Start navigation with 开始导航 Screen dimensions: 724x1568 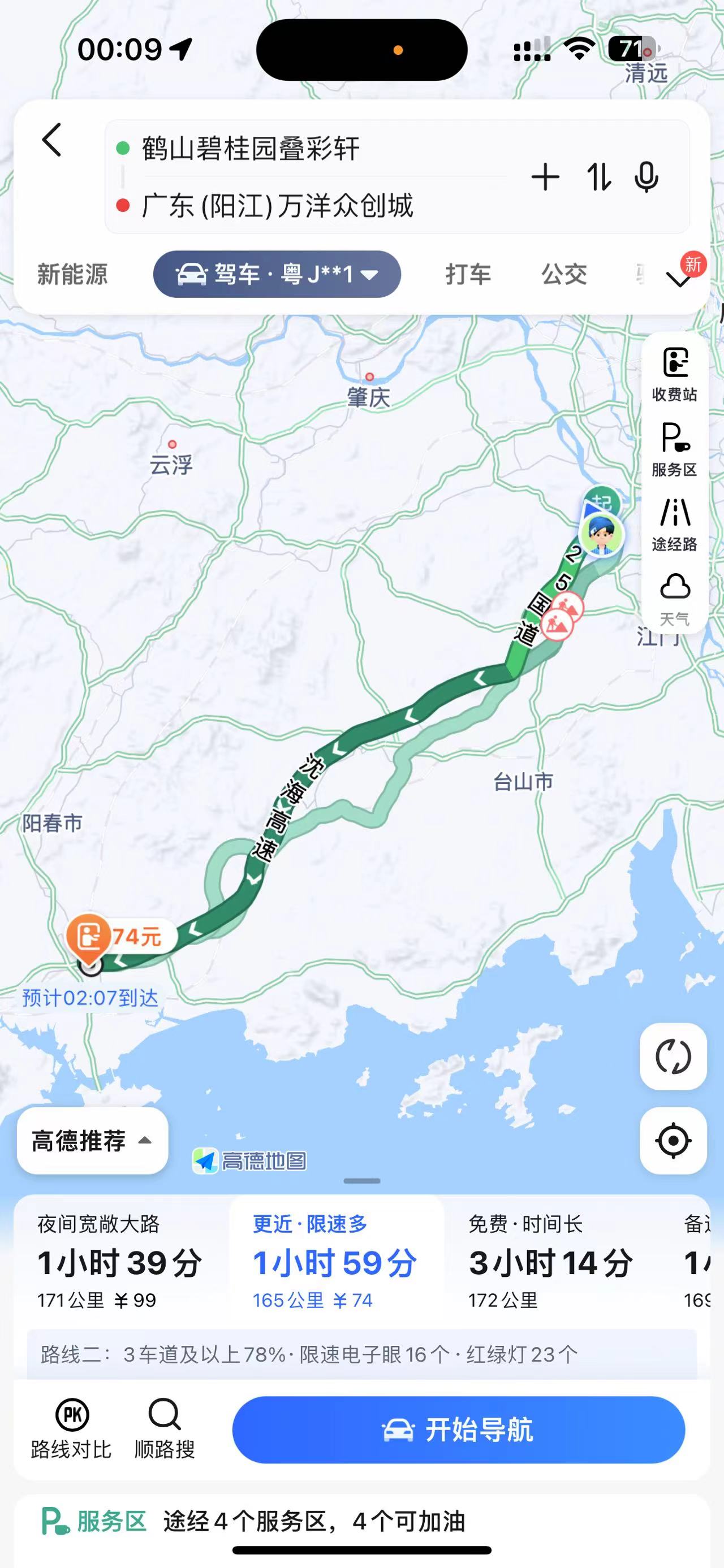(459, 1430)
